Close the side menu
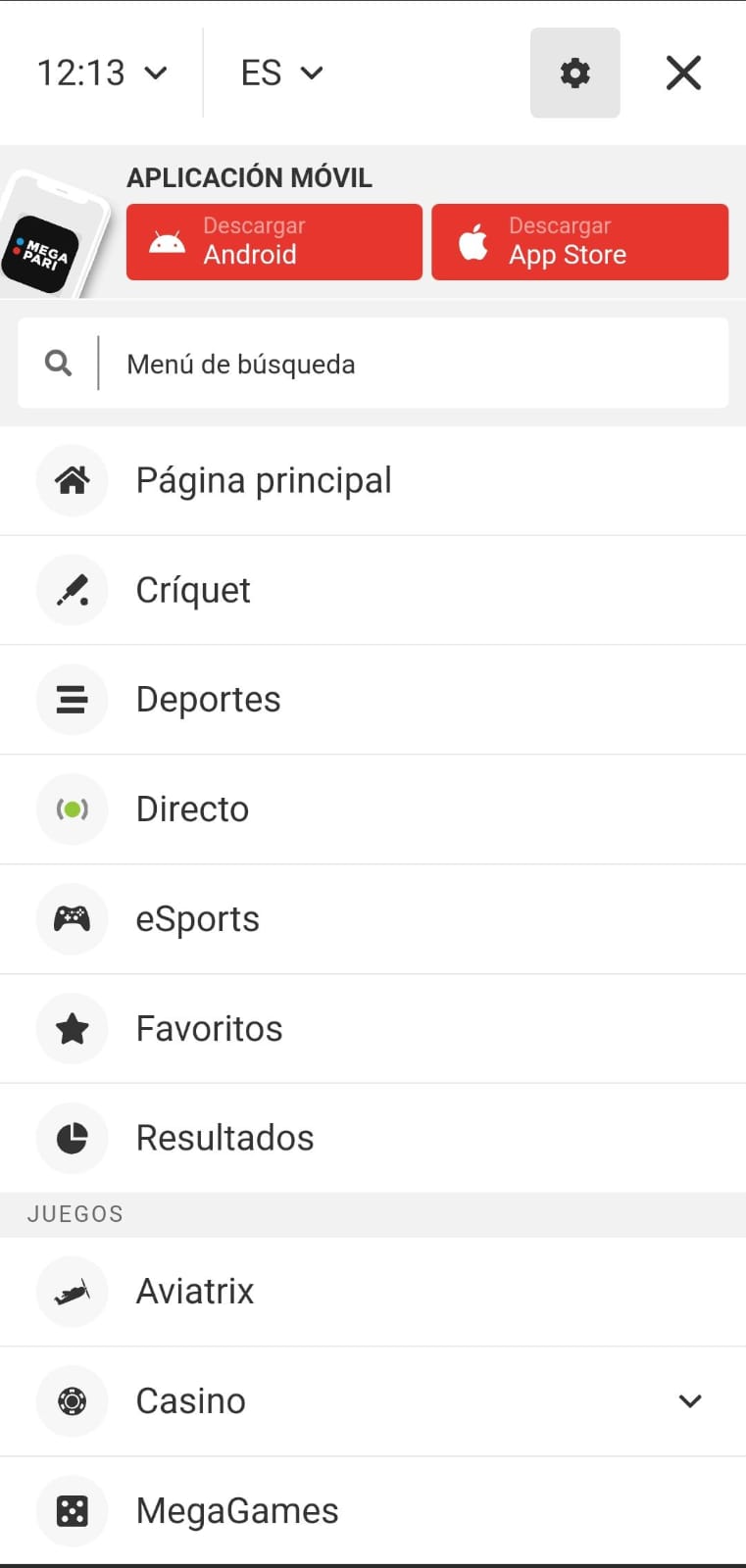746x1568 pixels. [x=683, y=73]
